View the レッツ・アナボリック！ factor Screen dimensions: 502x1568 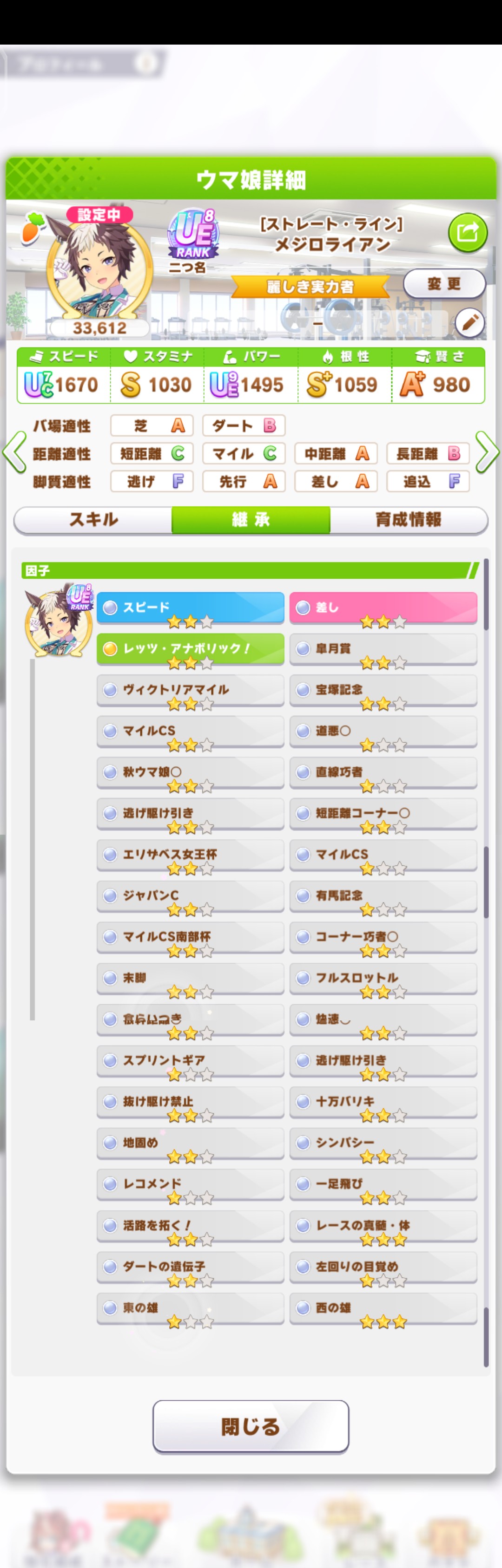click(190, 649)
